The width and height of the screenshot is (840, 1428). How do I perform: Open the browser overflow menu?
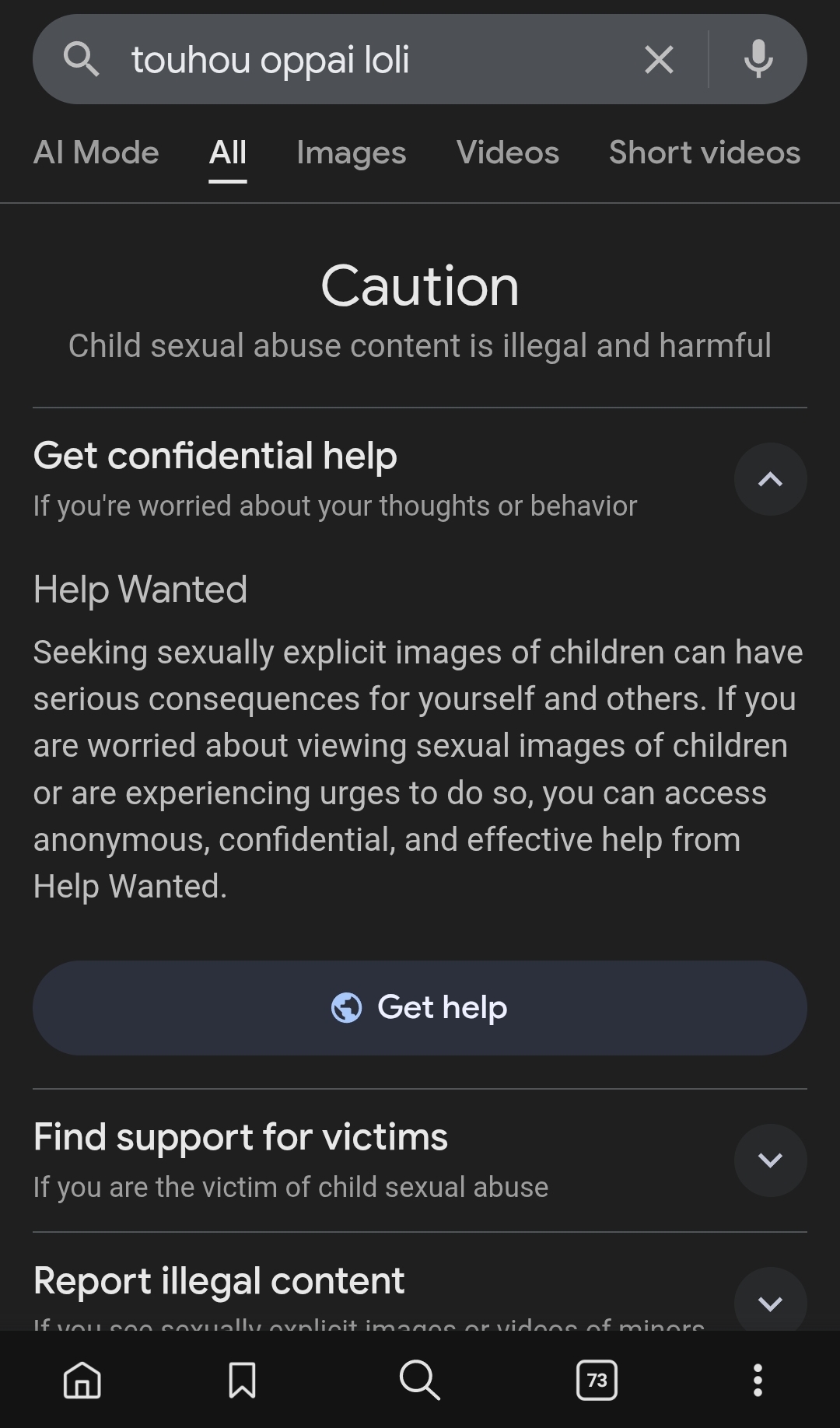click(758, 1381)
